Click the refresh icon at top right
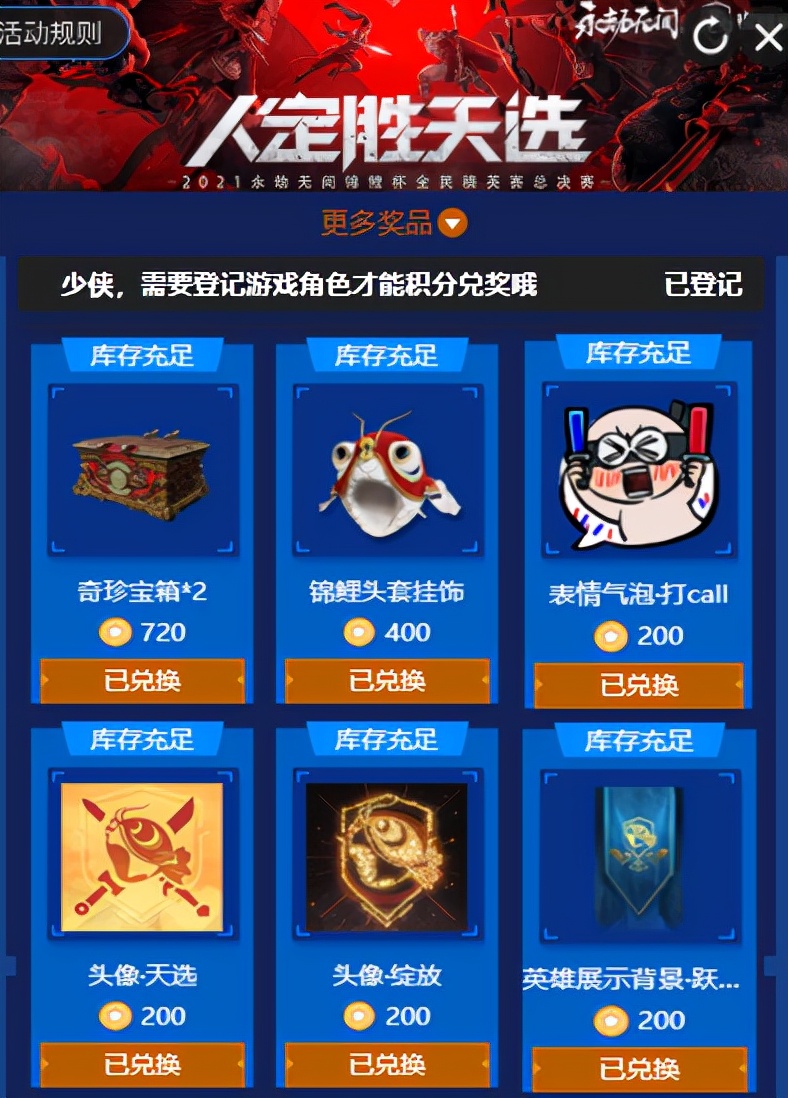Screen dimensions: 788x1098 [x=712, y=37]
